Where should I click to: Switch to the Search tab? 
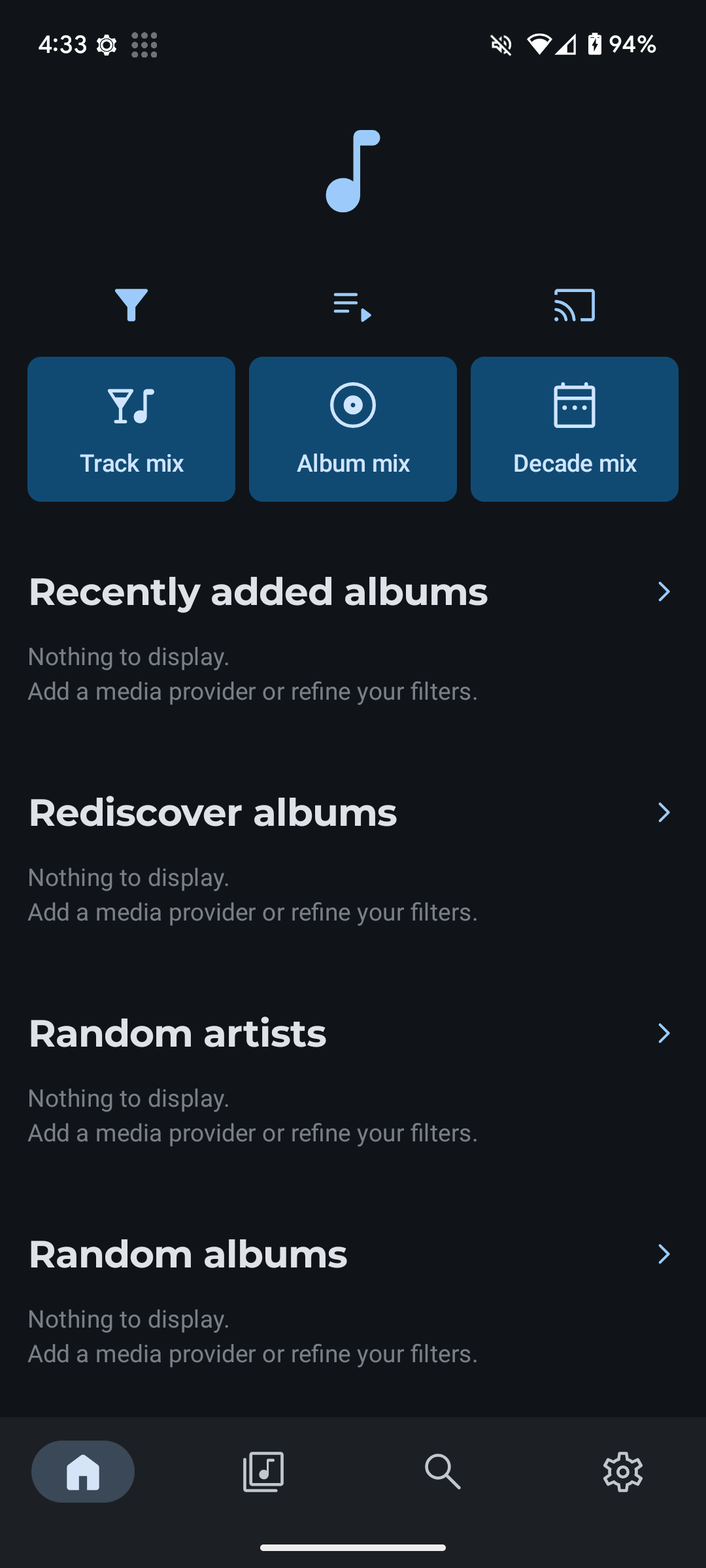(x=443, y=1471)
